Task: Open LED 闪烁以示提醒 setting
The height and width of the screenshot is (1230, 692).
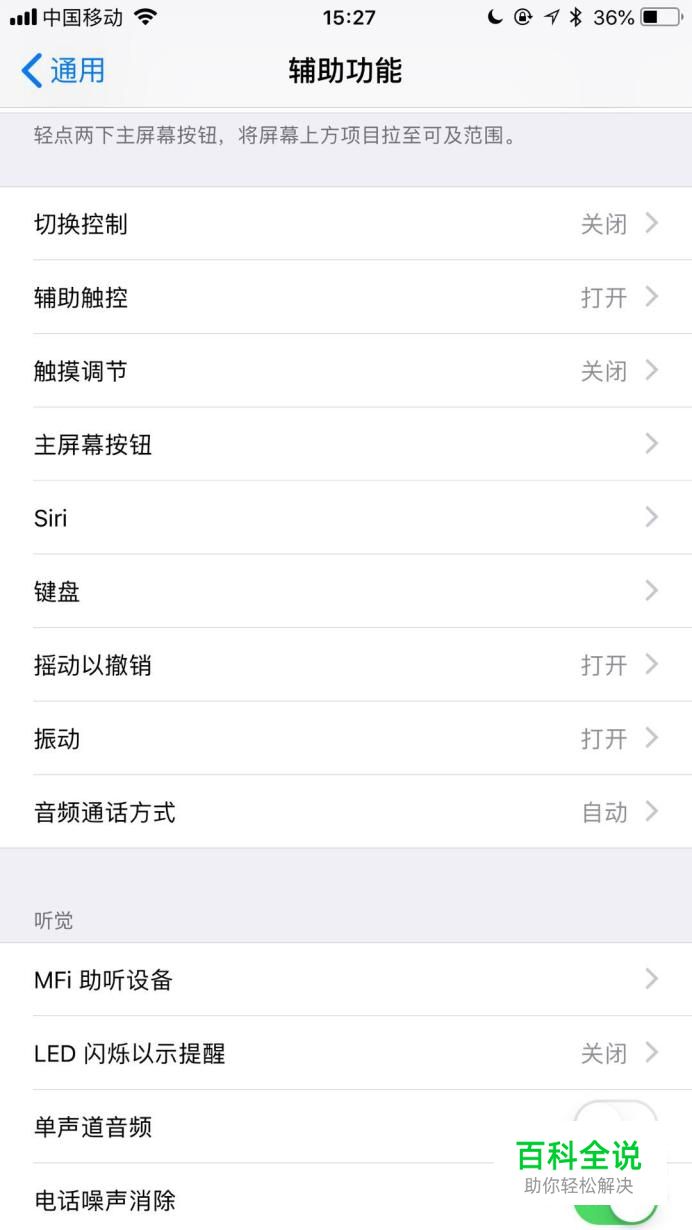Action: [x=346, y=1053]
